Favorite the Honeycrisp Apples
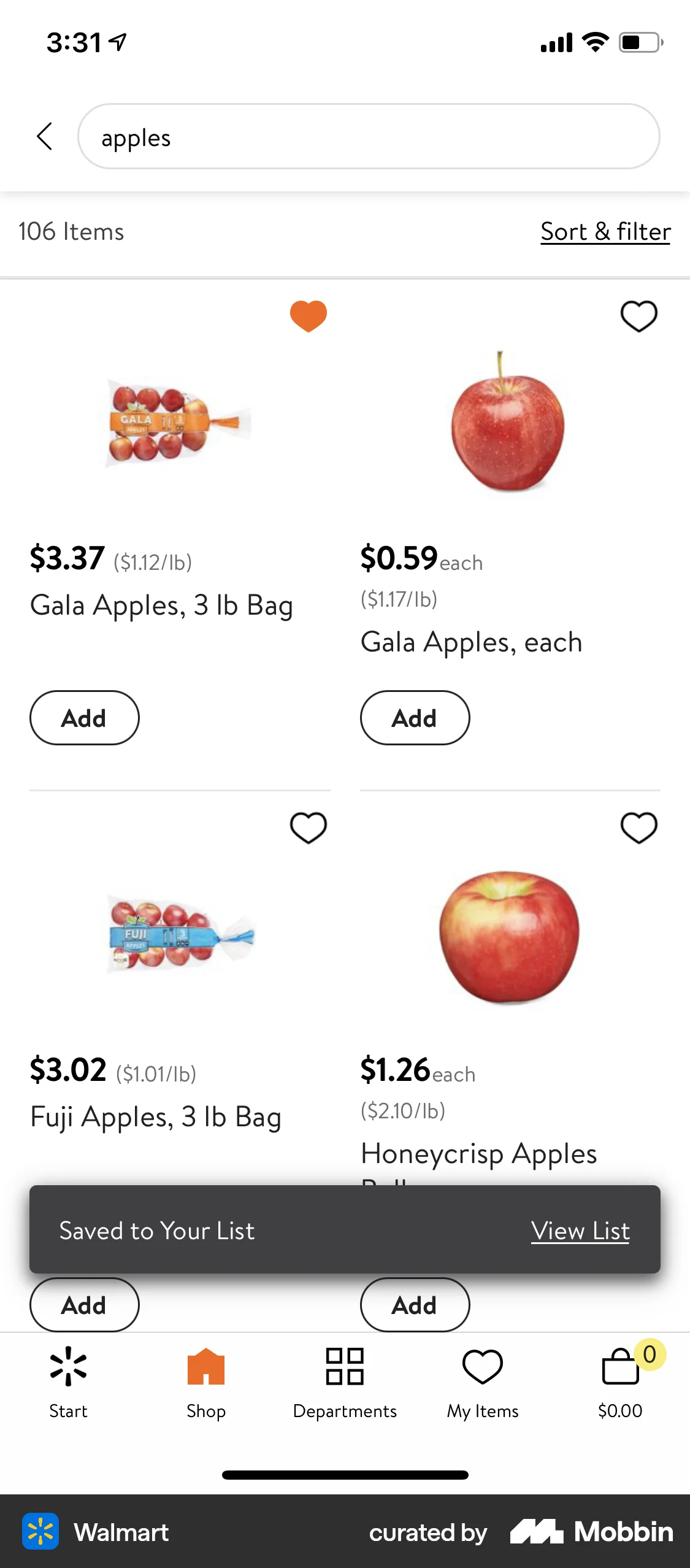 pyautogui.click(x=638, y=827)
